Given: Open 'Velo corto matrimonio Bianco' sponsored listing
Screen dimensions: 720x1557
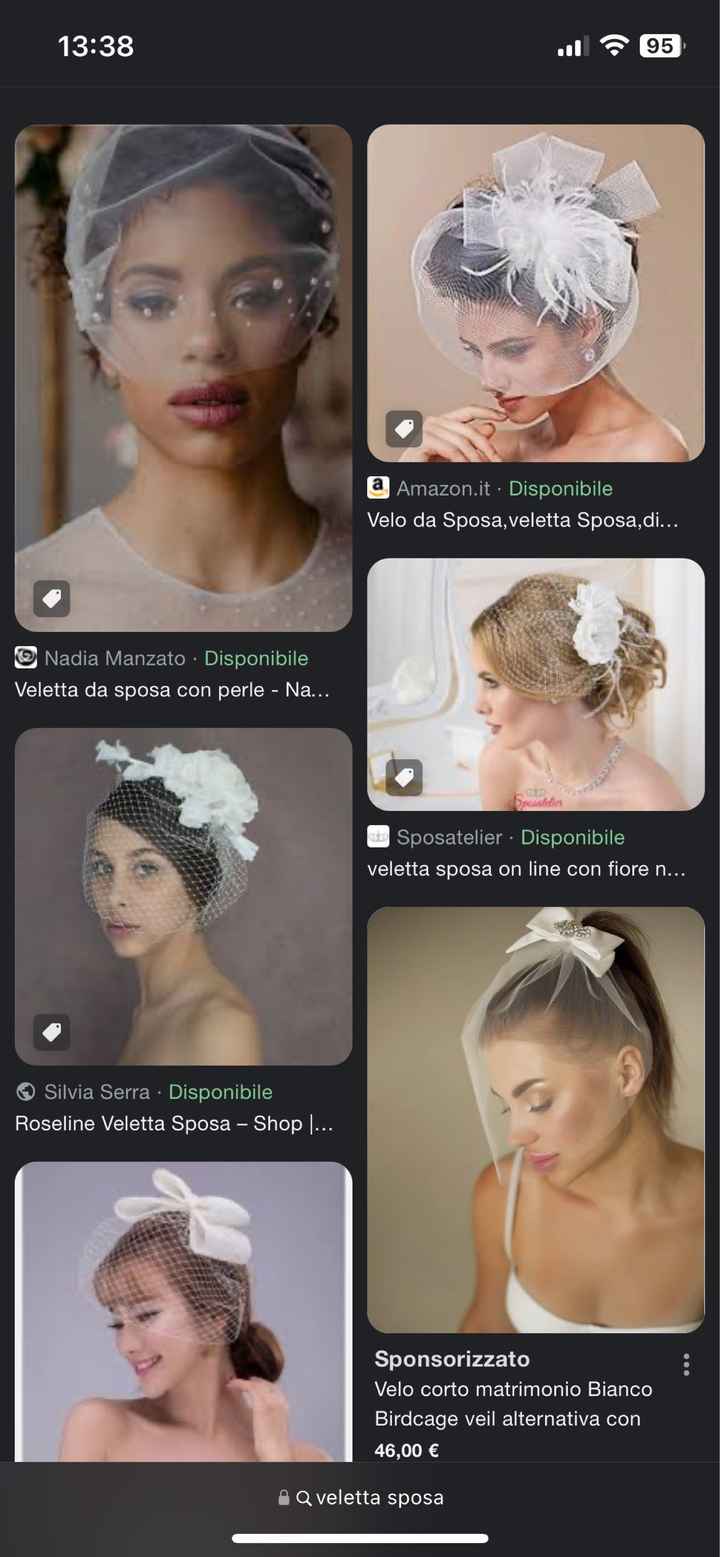Looking at the screenshot, I should (x=513, y=1389).
